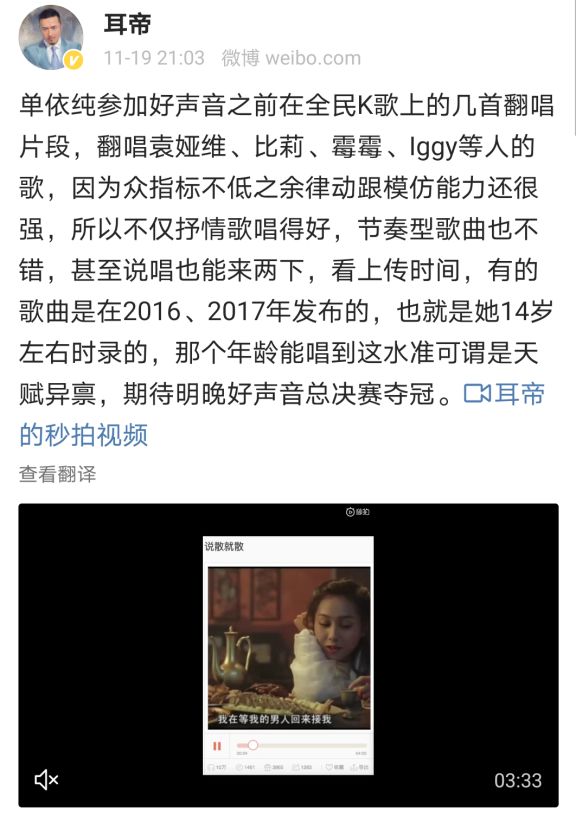Open the 耳帝 username
The image size is (576, 828).
(127, 24)
